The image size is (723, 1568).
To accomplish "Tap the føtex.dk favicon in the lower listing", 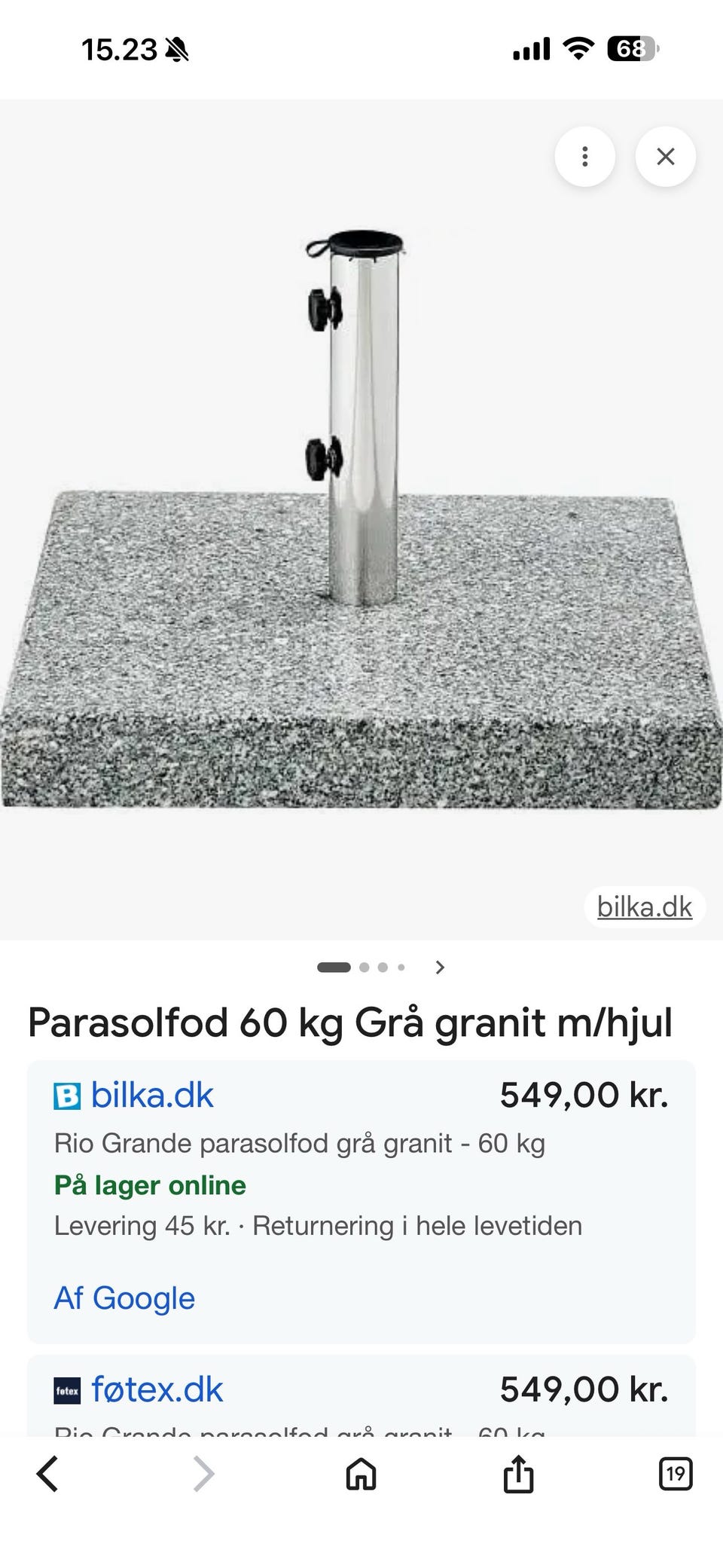I will 67,1389.
